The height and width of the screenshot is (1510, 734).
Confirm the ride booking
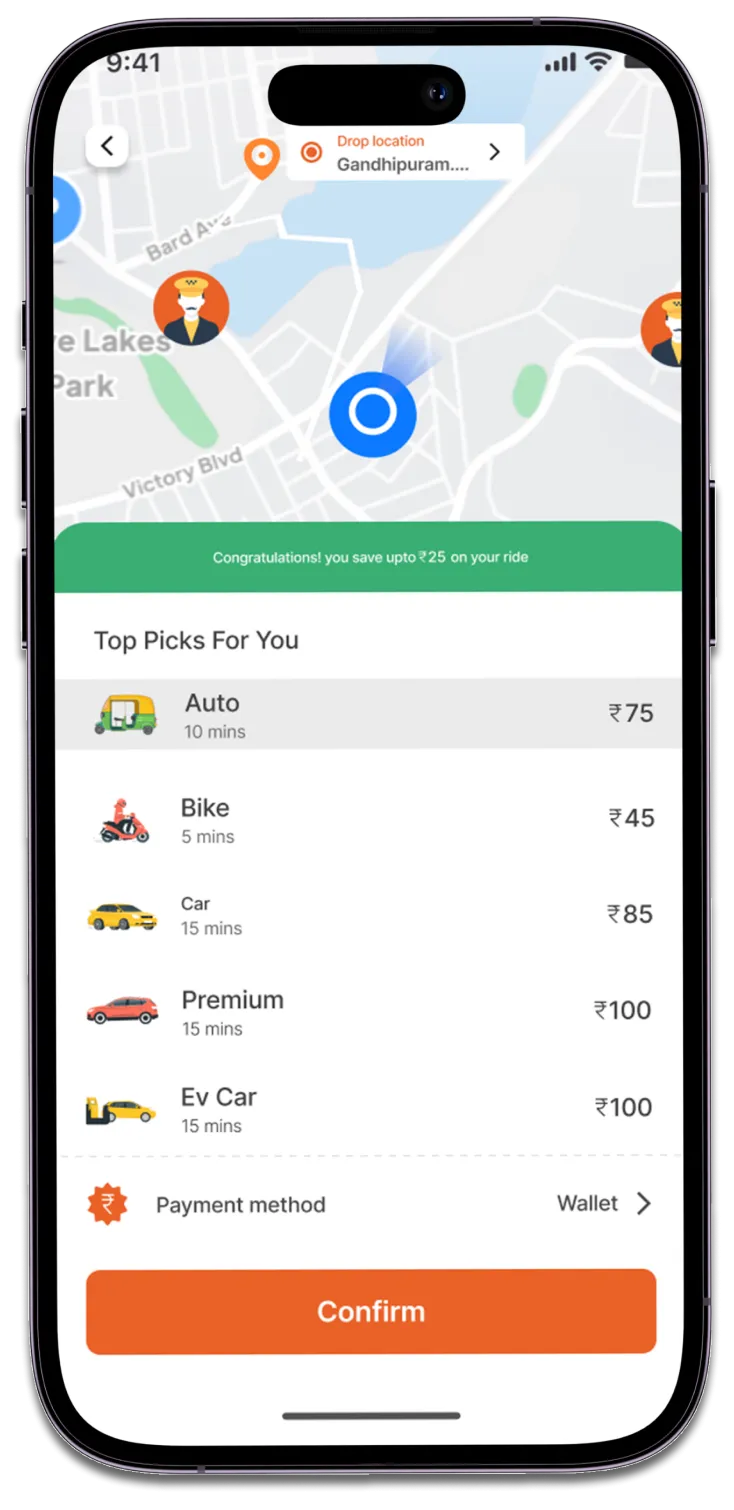click(x=370, y=1311)
